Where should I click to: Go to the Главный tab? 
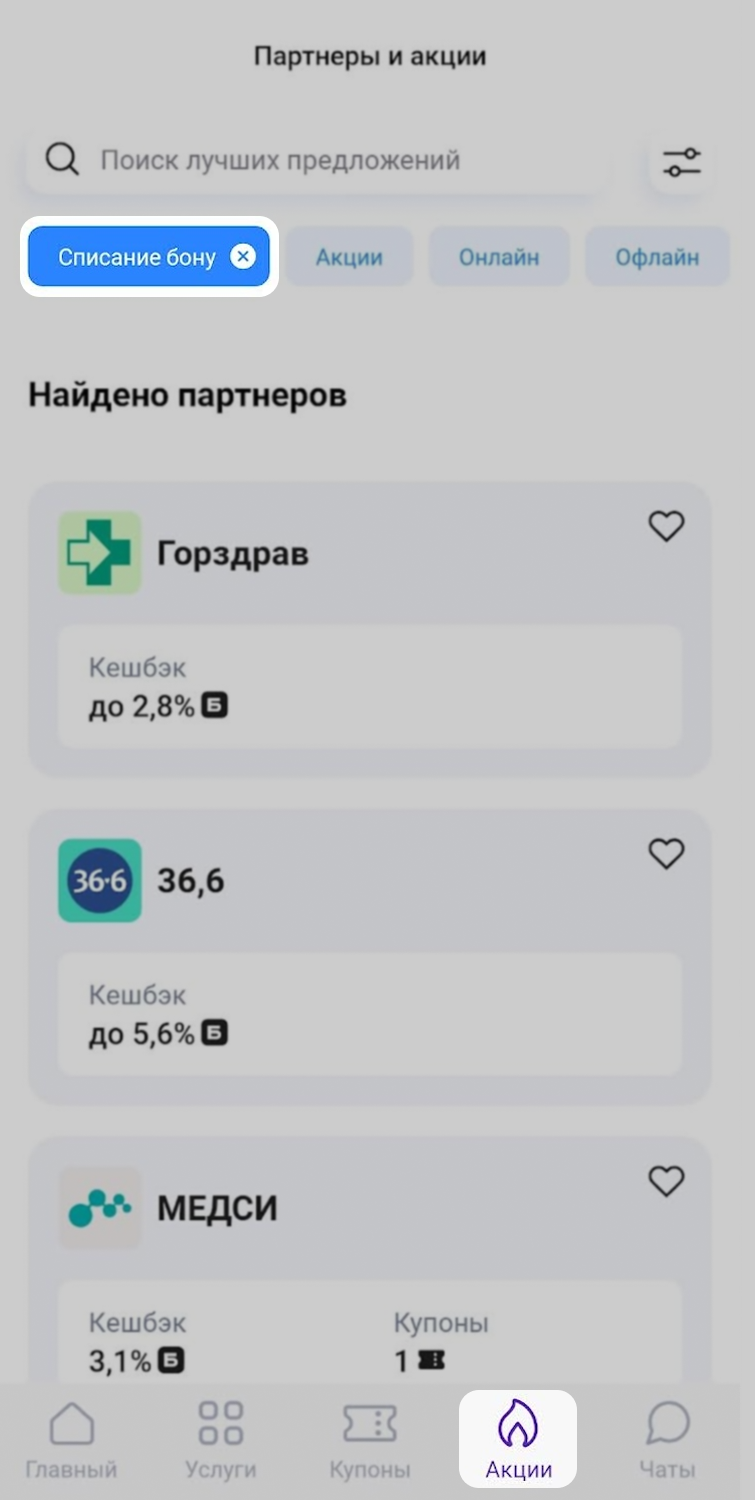point(71,1440)
